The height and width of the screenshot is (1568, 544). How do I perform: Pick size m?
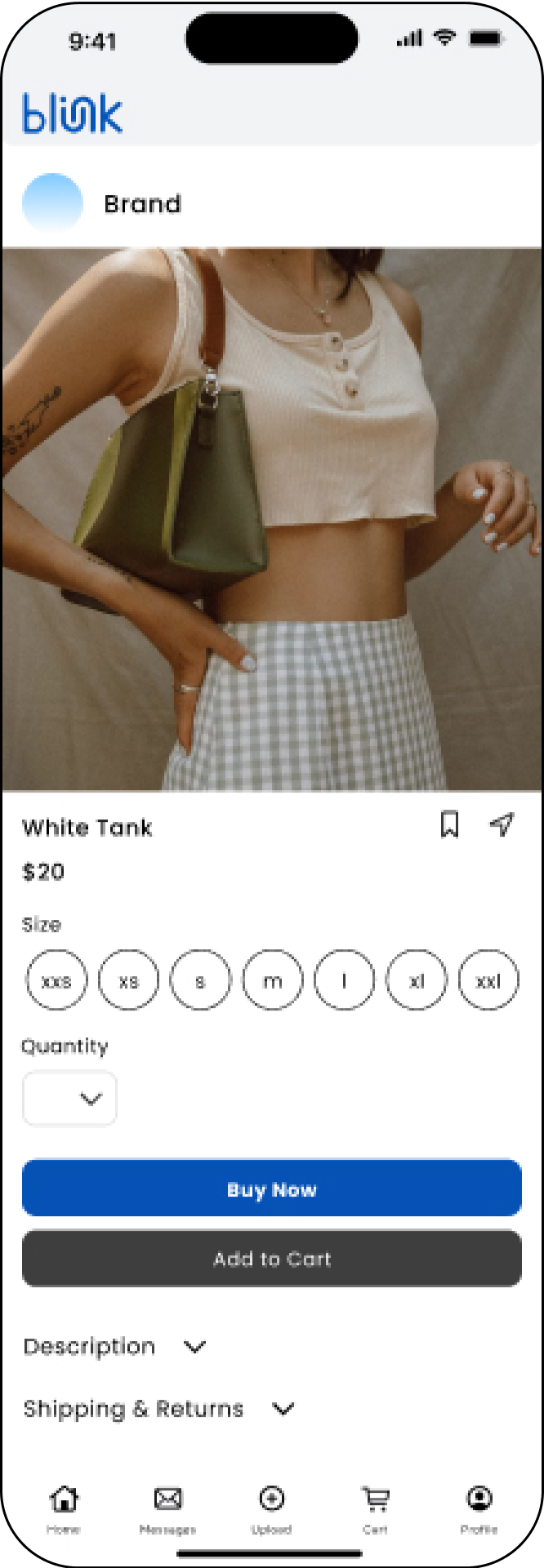pyautogui.click(x=272, y=980)
